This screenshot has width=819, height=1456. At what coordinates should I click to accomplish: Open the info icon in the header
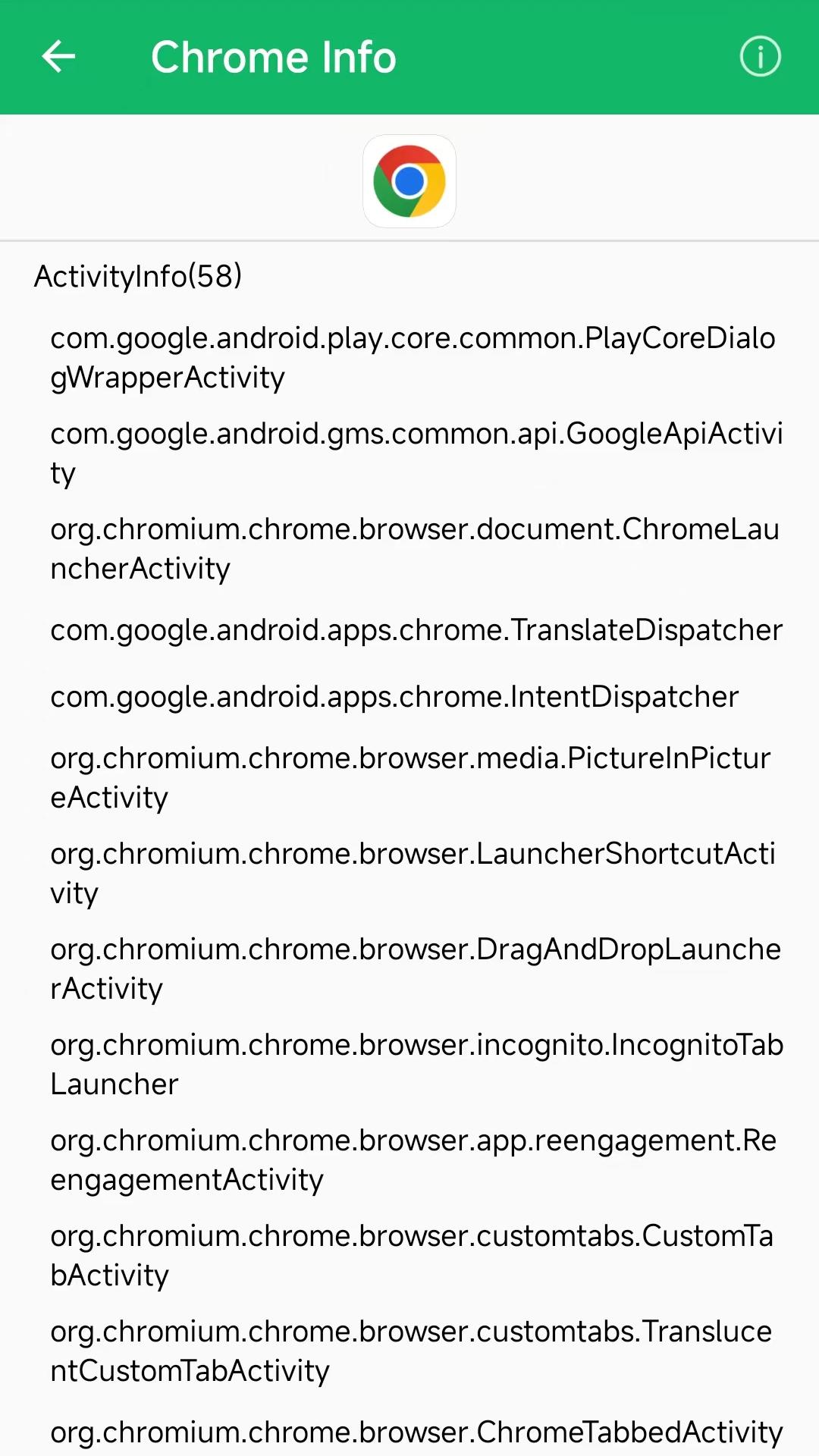click(760, 57)
